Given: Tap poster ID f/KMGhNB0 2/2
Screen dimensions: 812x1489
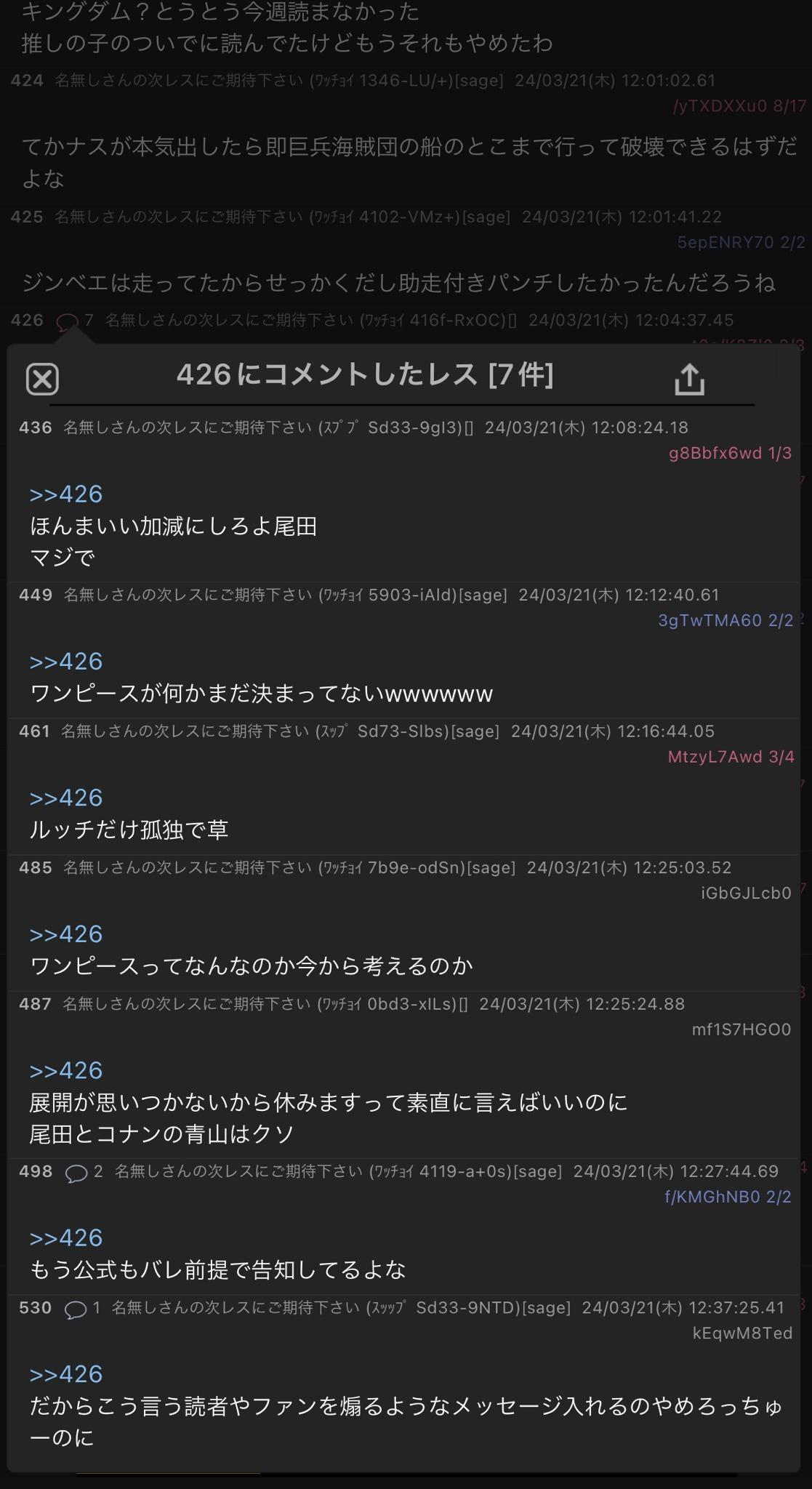Looking at the screenshot, I should point(728,1197).
